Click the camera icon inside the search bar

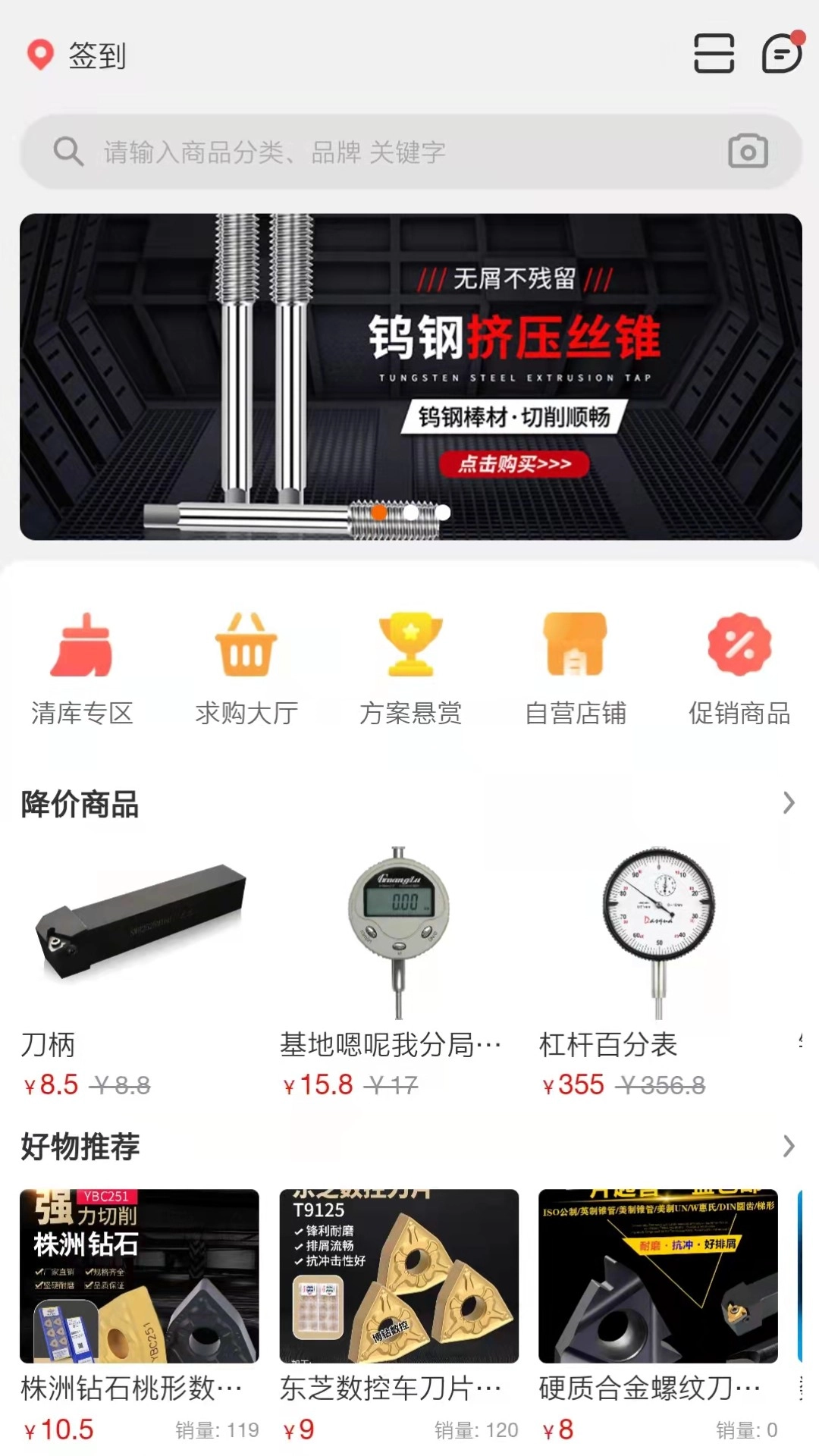(747, 152)
